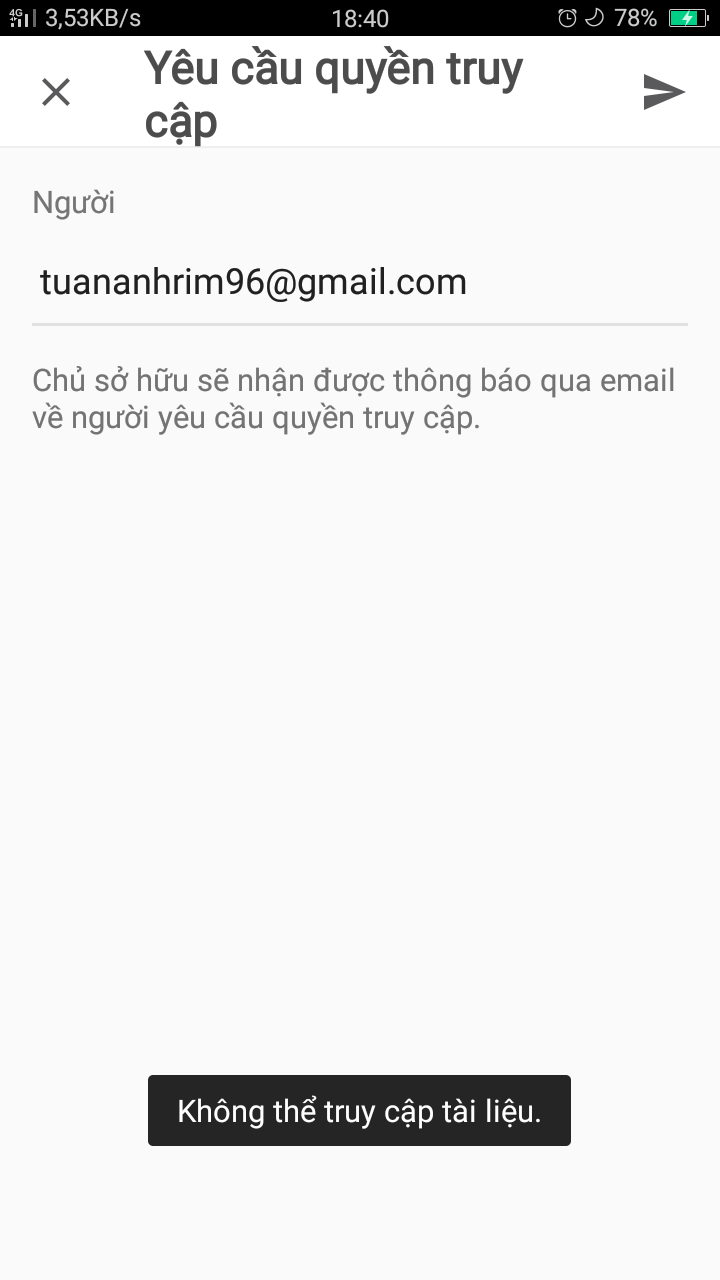Image resolution: width=720 pixels, height=1280 pixels.
Task: Close the access request screen
Action: coord(56,92)
